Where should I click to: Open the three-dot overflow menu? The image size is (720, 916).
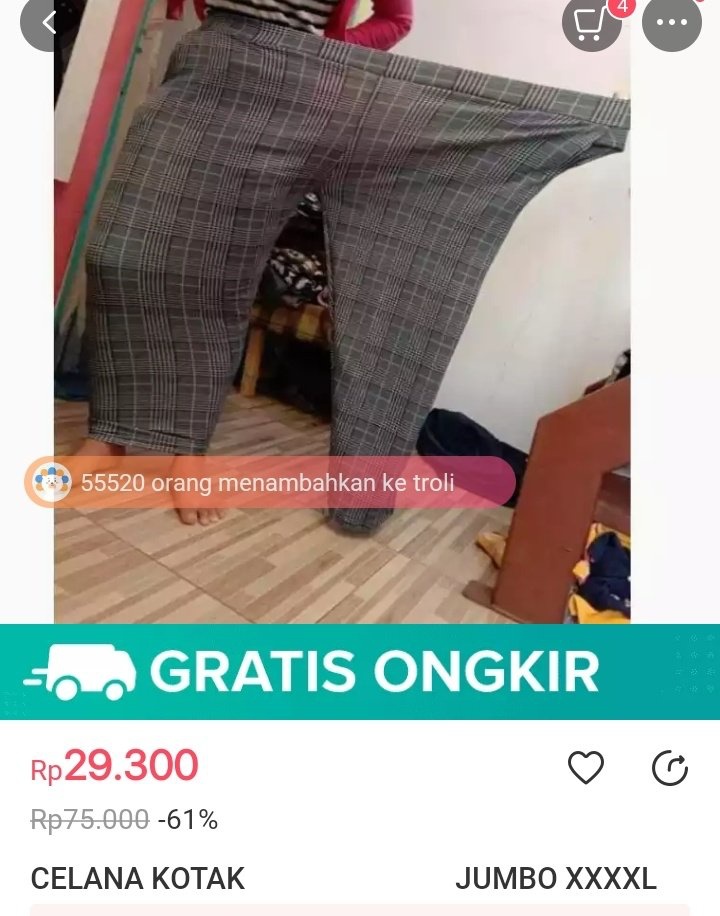673,21
